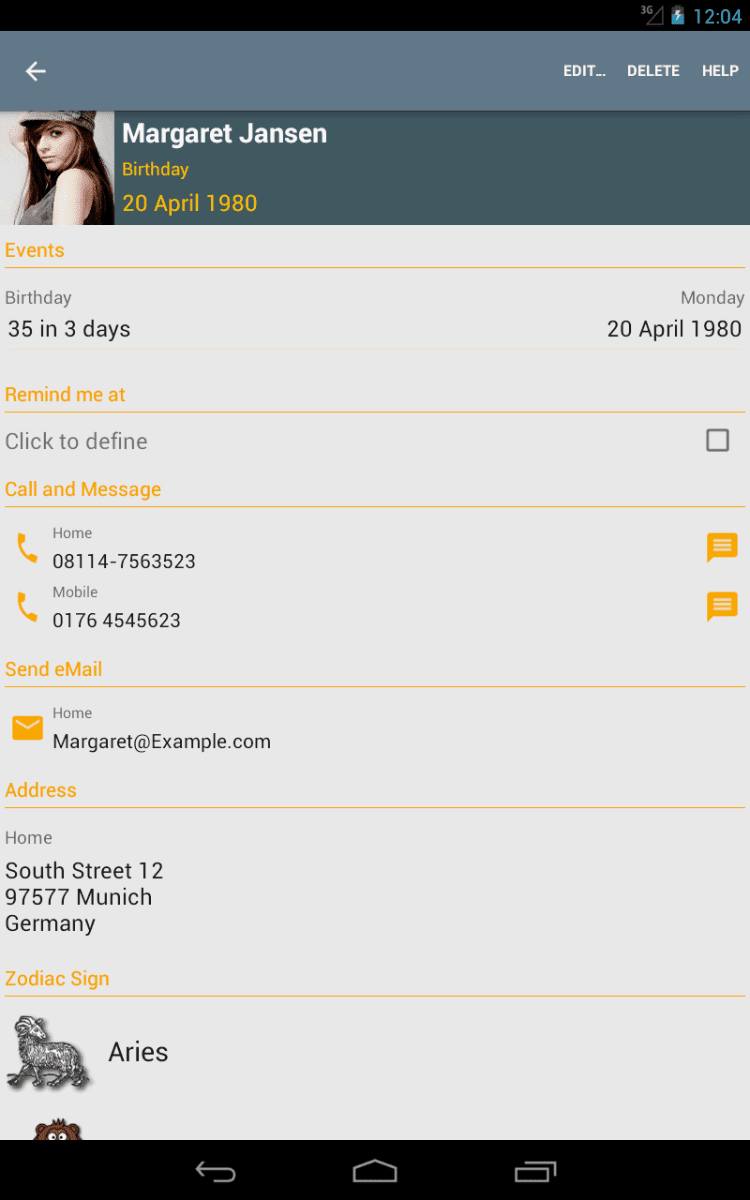
Task: Tap the system home button
Action: (x=375, y=1171)
